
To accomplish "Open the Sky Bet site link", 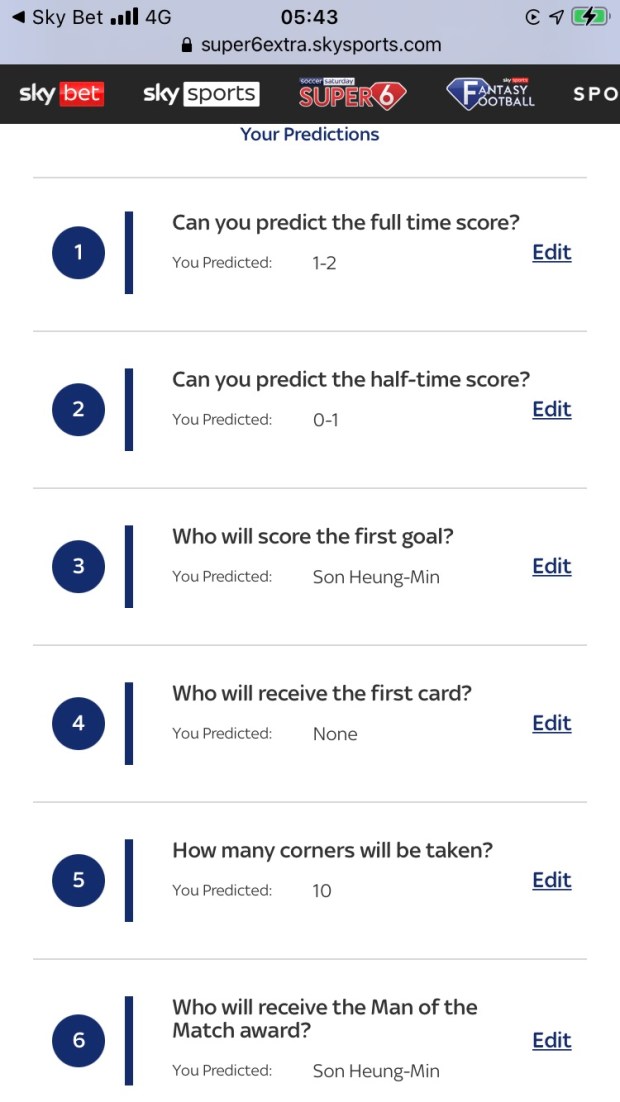I will (x=60, y=94).
